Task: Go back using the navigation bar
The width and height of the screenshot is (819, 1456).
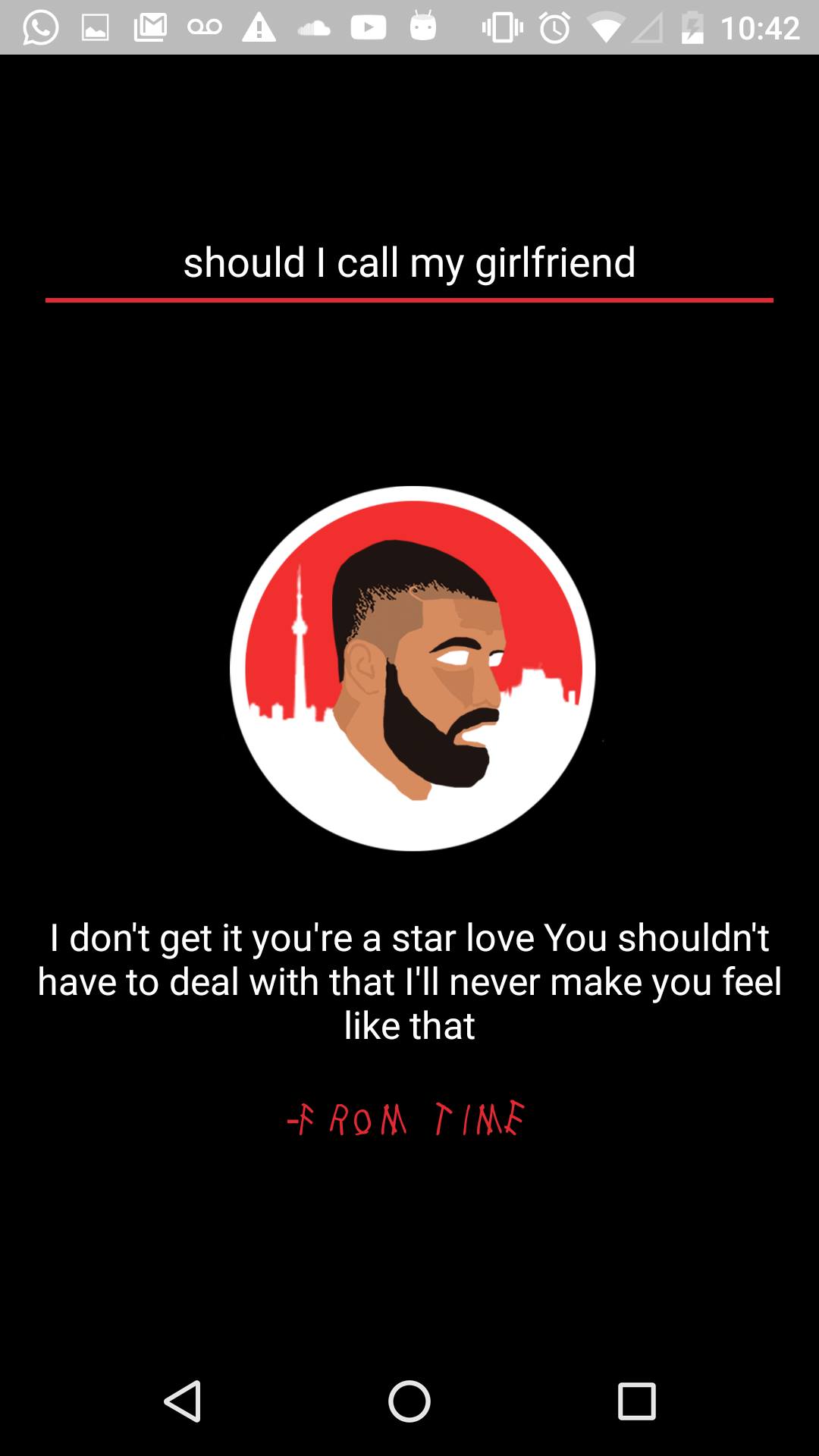Action: coord(183,1401)
